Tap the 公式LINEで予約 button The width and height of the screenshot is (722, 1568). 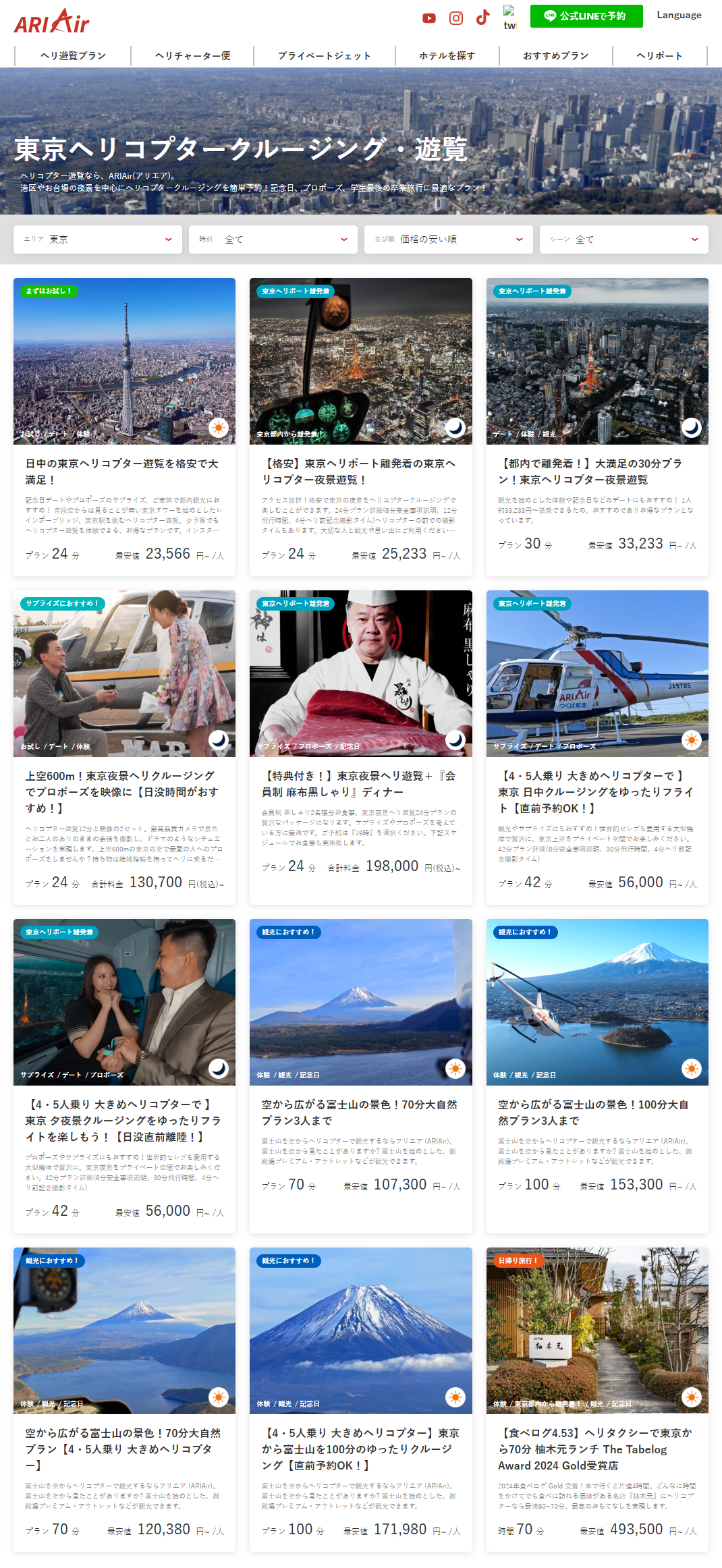[x=586, y=16]
